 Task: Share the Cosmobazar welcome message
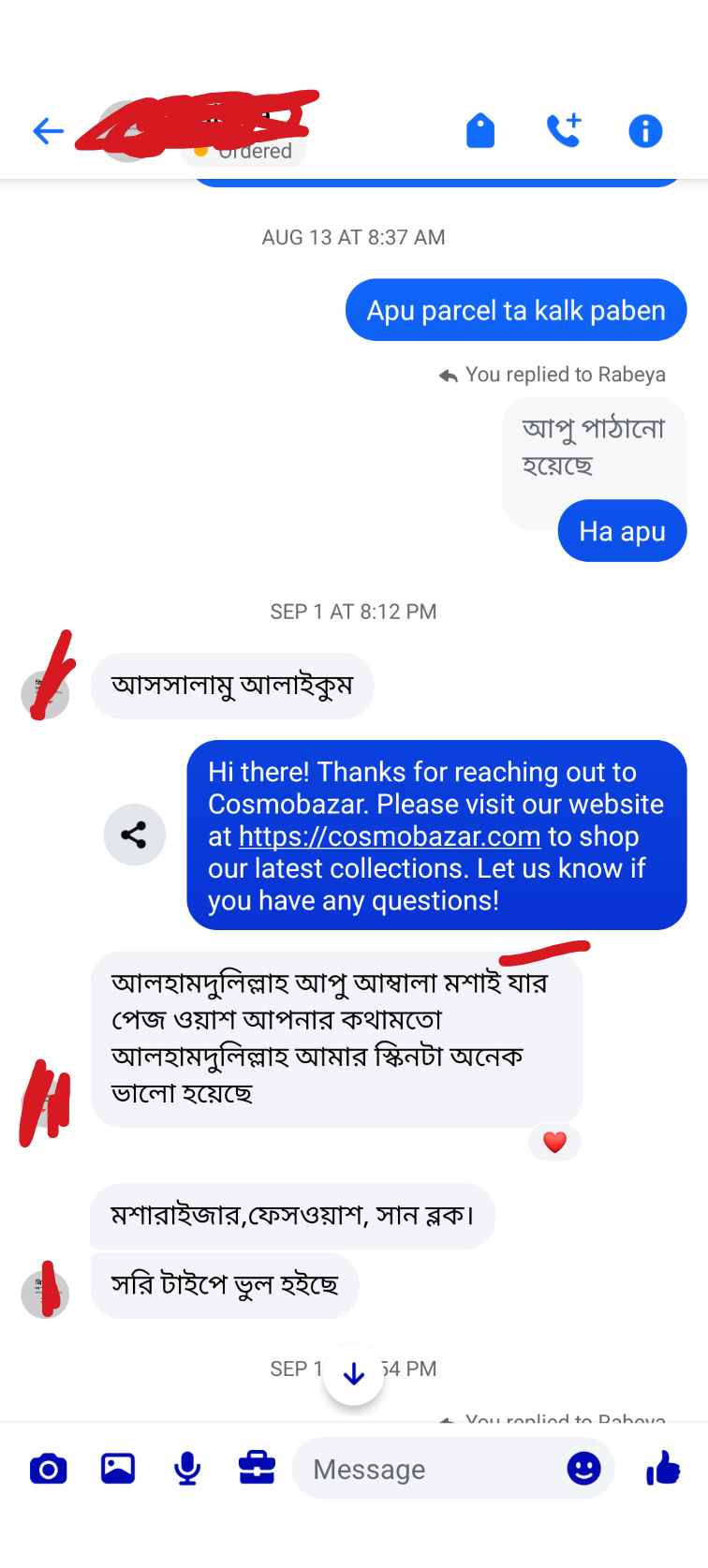pos(134,835)
